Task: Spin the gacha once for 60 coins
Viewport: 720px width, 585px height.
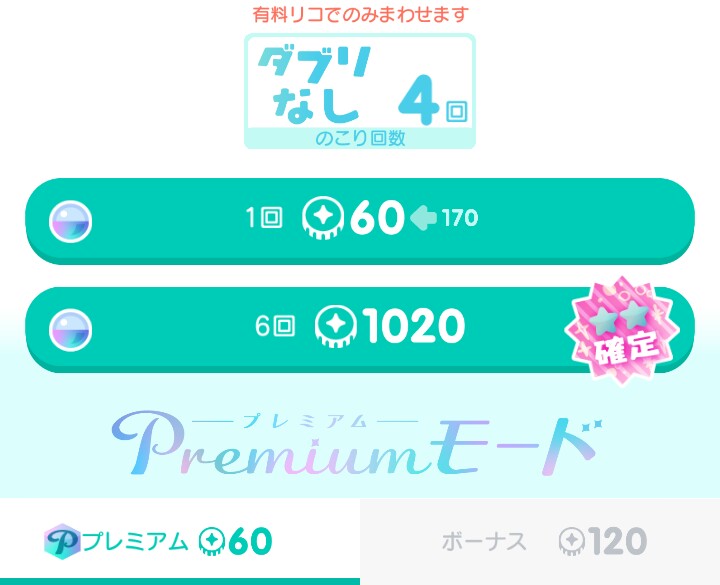Action: pos(360,218)
